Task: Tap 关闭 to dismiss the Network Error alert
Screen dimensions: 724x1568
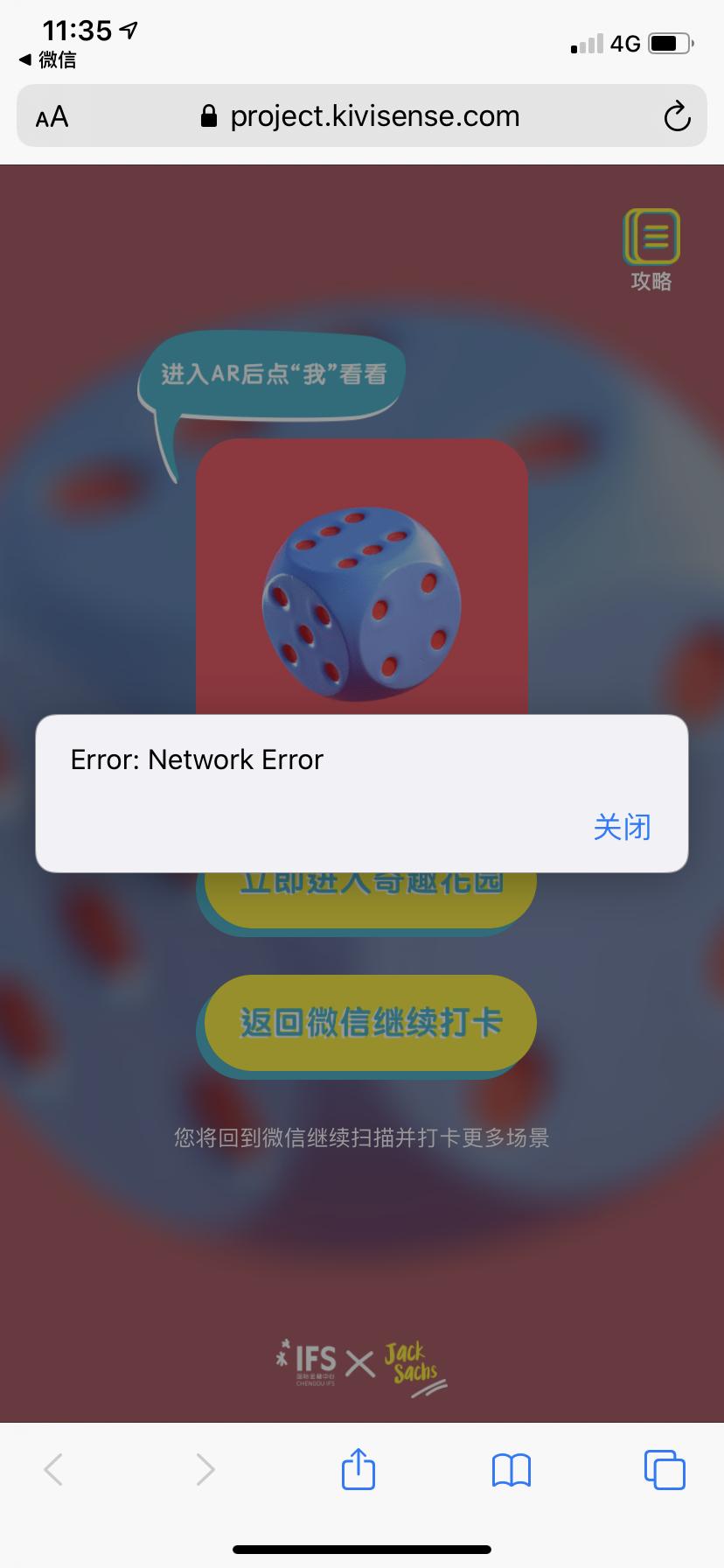Action: pos(620,827)
